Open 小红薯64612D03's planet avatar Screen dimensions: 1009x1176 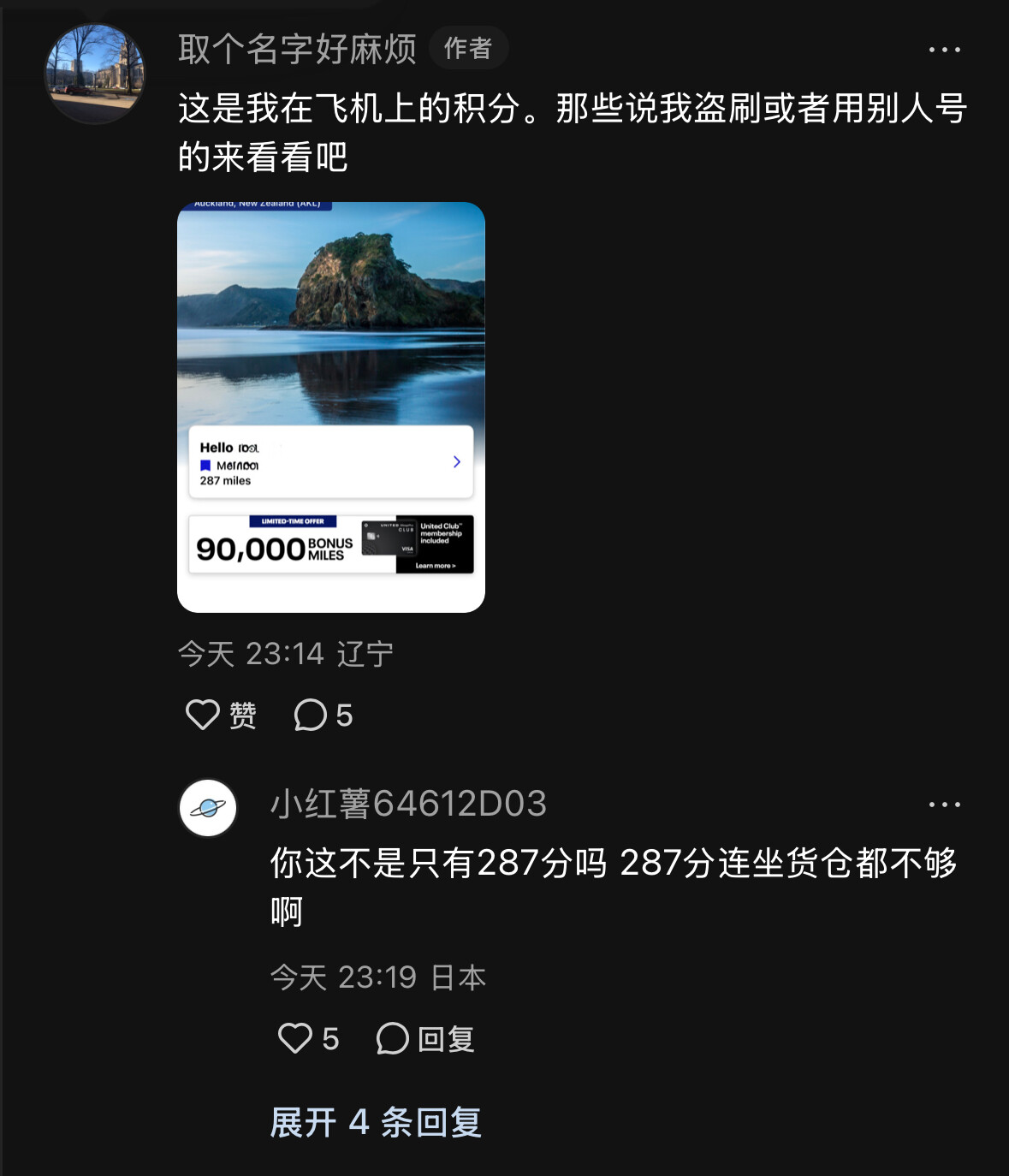(x=208, y=807)
